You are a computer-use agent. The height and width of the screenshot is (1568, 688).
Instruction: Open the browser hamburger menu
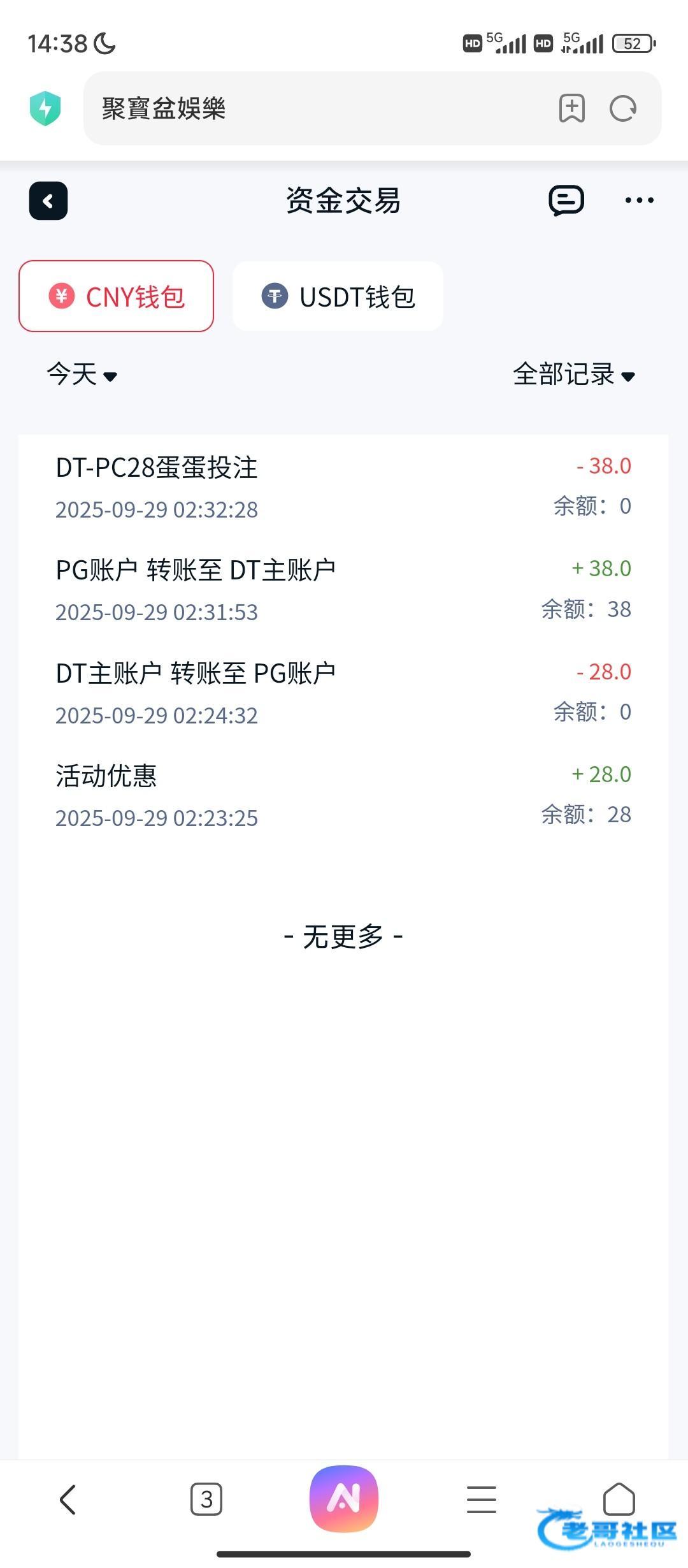click(x=482, y=1499)
